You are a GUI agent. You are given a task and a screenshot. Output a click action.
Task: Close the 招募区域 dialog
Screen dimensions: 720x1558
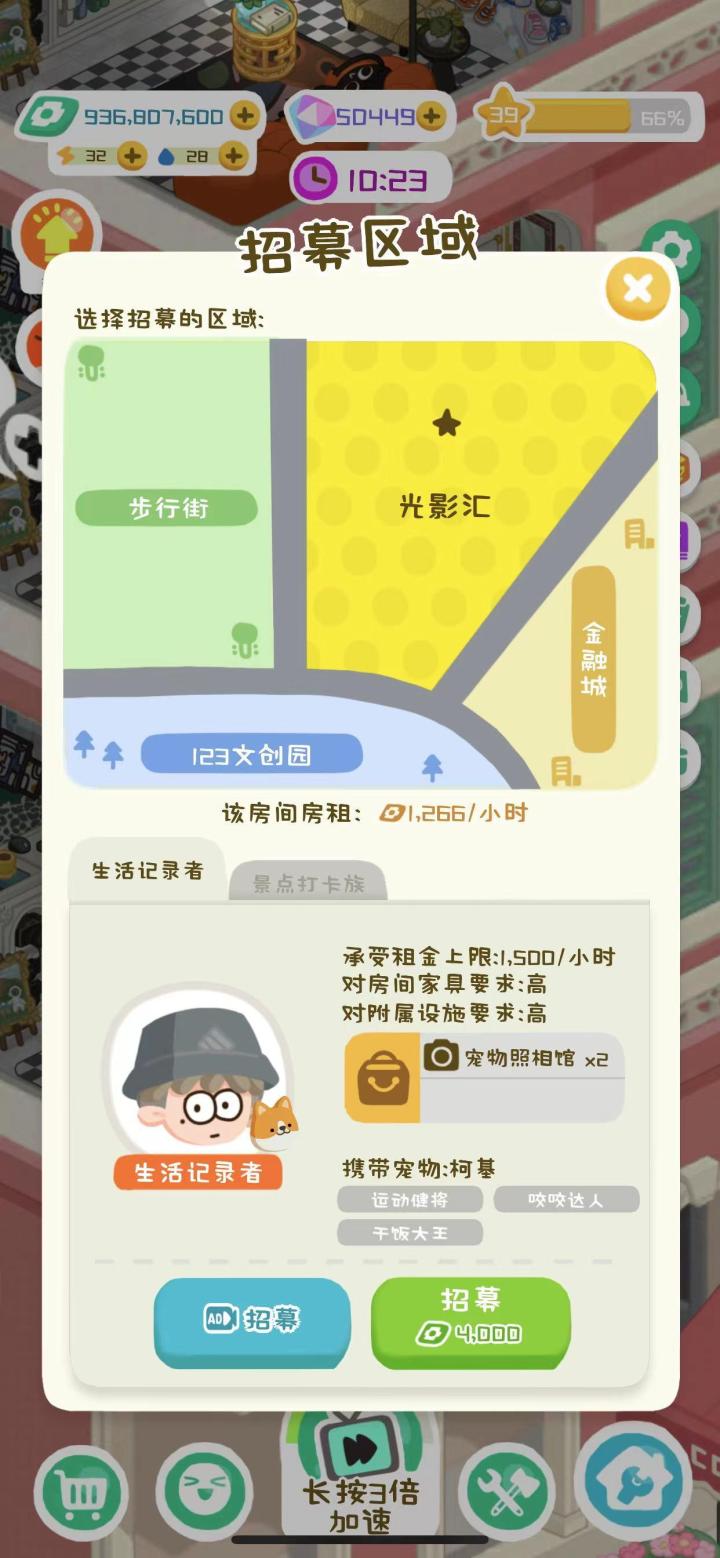637,289
